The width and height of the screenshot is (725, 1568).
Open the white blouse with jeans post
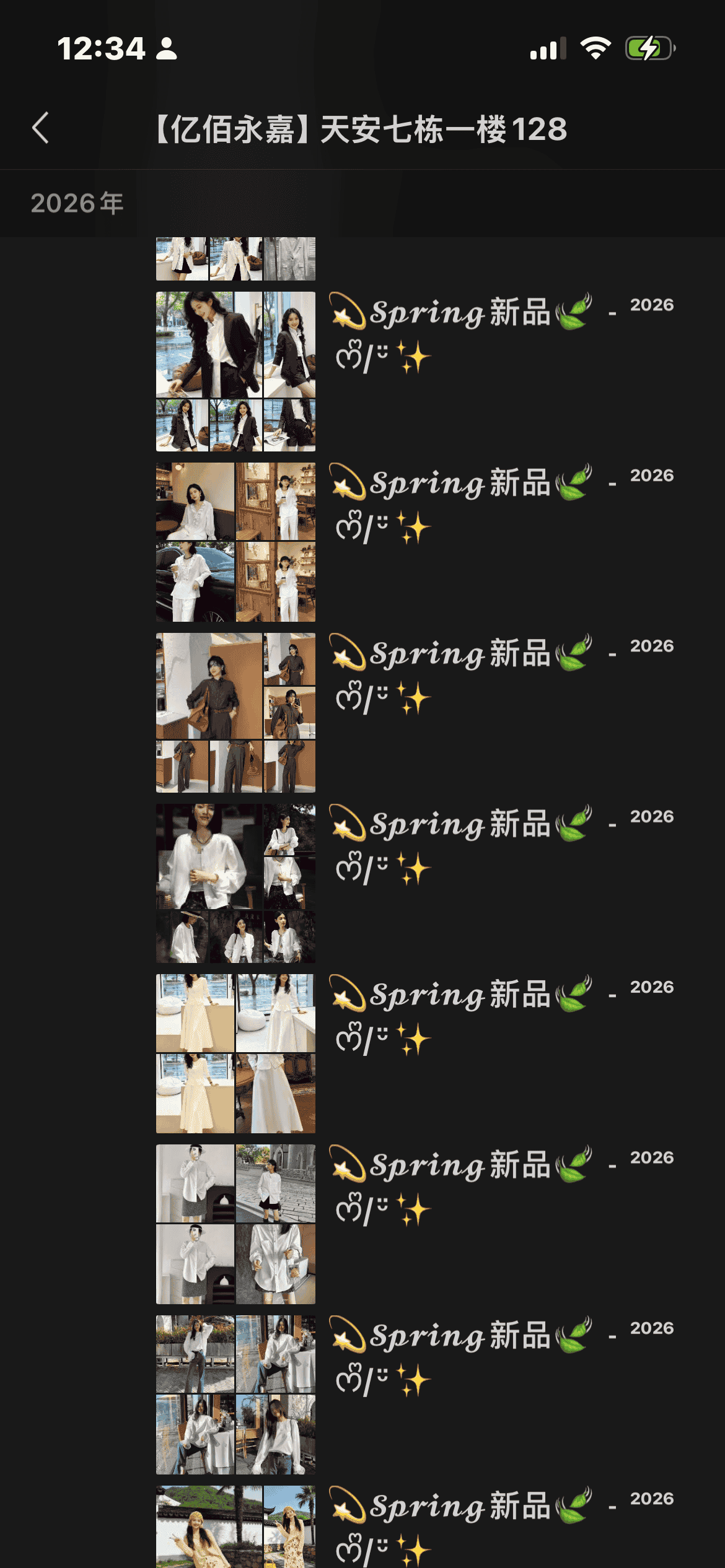click(235, 1395)
